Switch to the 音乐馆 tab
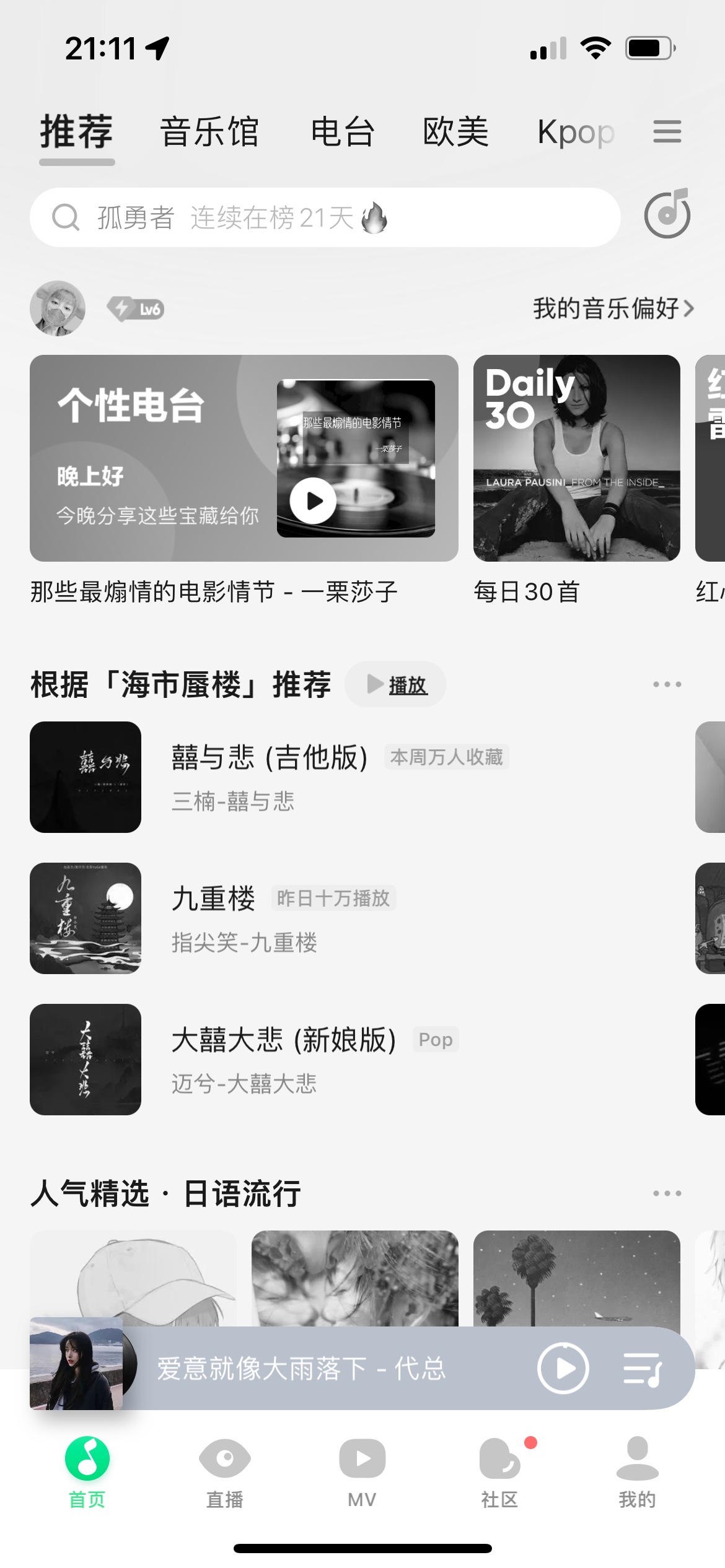725x1568 pixels. (209, 132)
